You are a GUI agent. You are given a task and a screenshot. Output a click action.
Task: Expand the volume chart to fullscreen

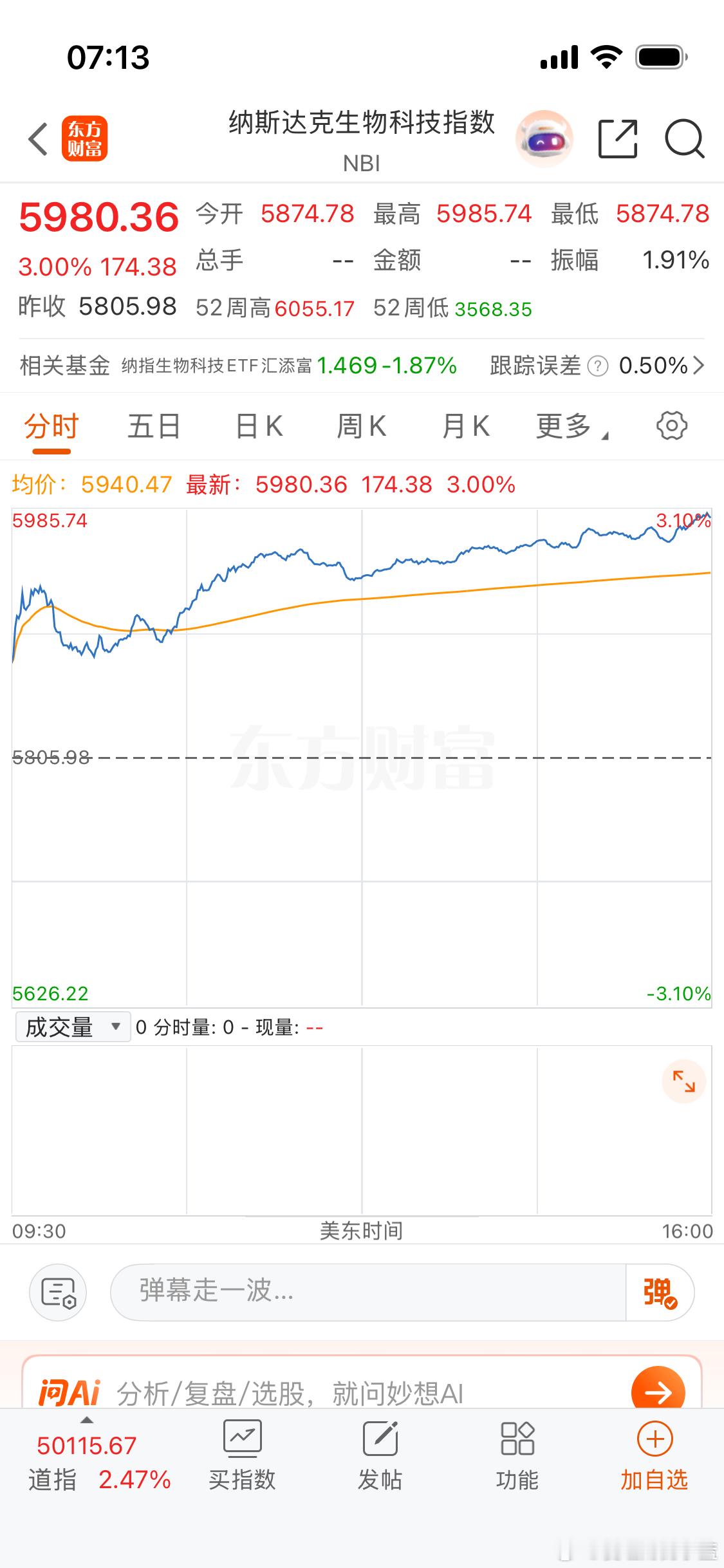tap(684, 1081)
